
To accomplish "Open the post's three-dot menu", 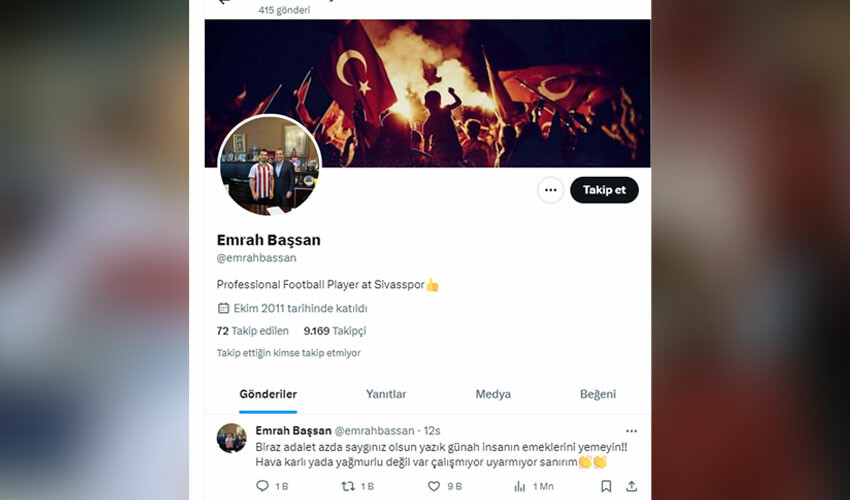I will (631, 431).
